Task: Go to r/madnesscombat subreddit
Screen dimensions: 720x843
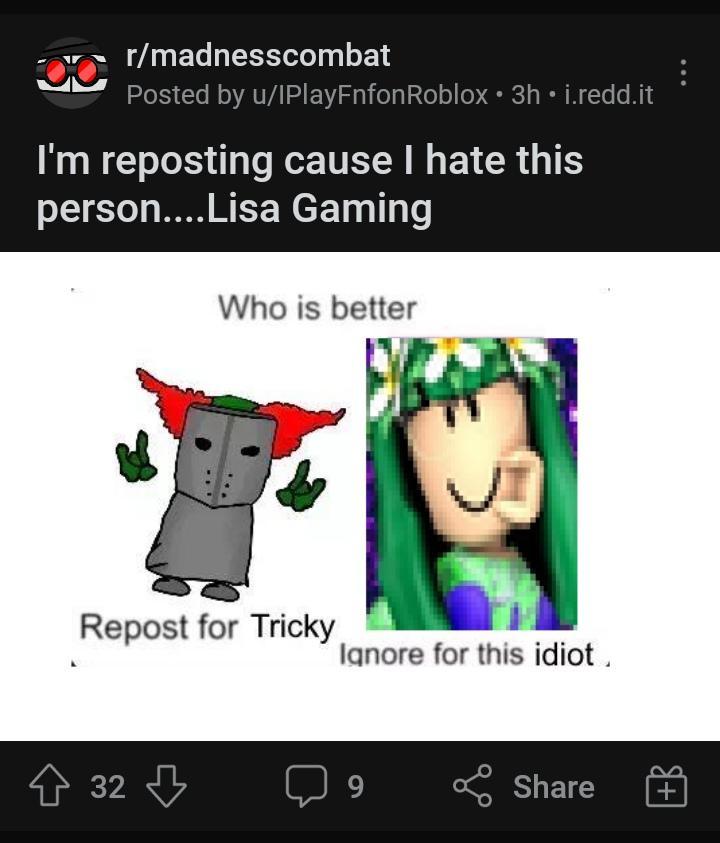Action: click(258, 55)
